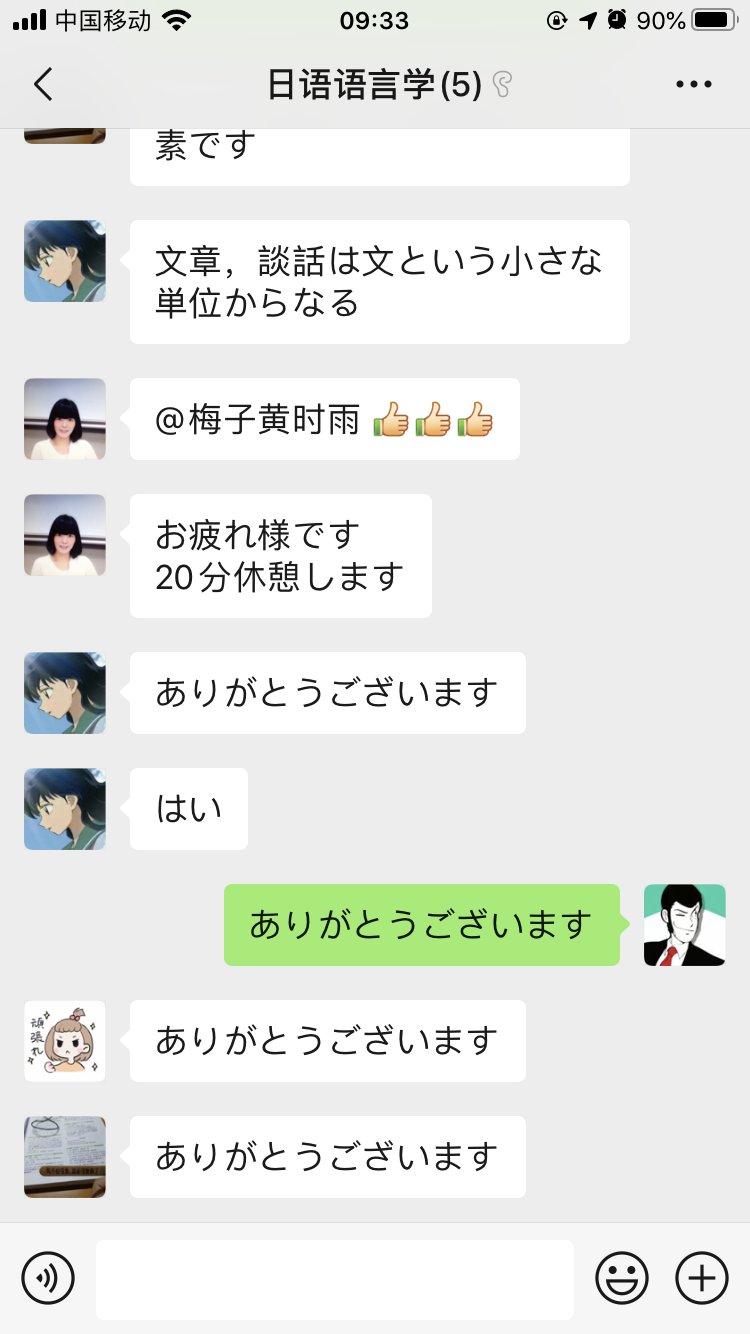The height and width of the screenshot is (1334, 750).
Task: View profile of sender of はい message
Action: point(65,809)
